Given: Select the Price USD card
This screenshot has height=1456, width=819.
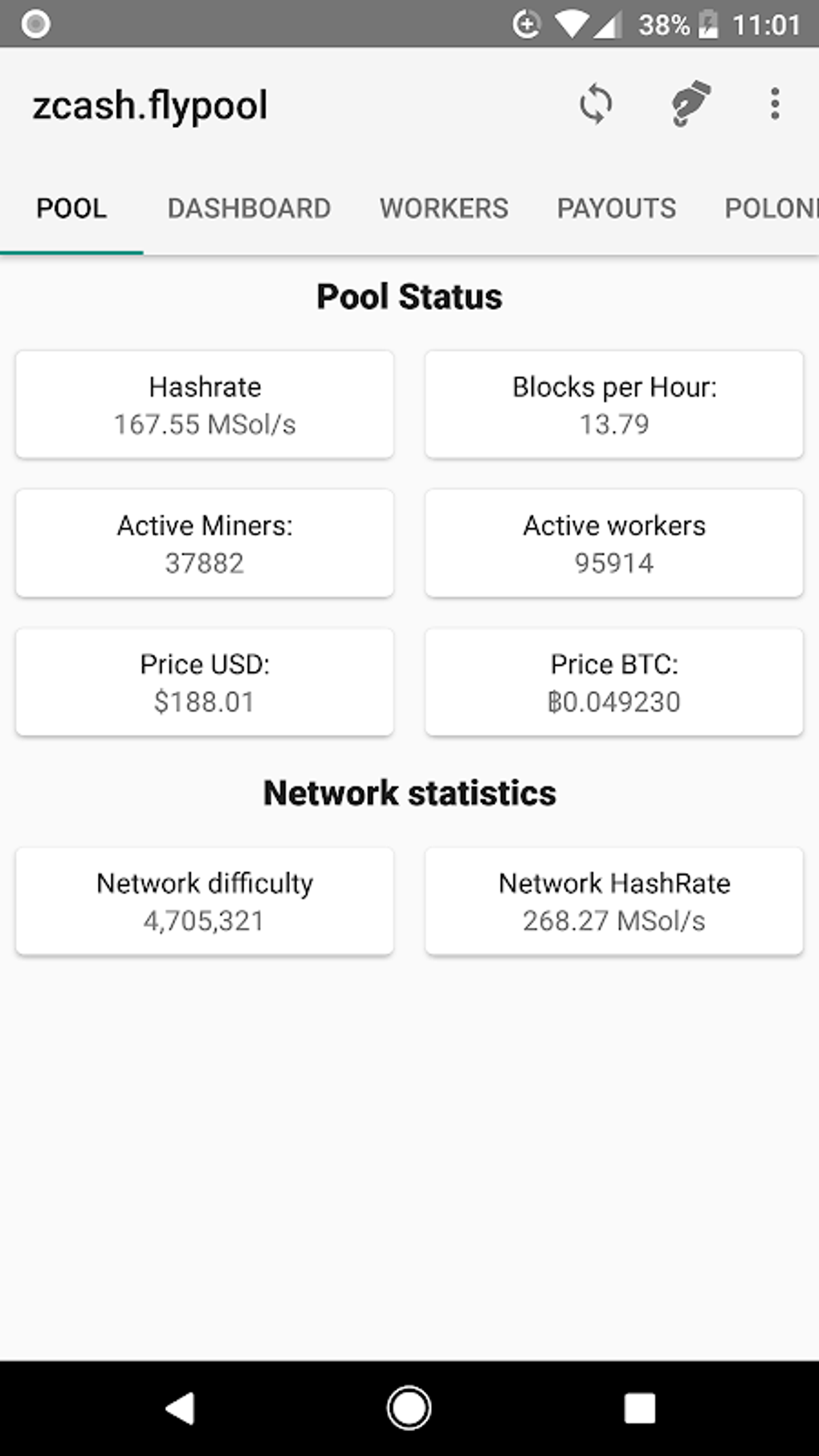Looking at the screenshot, I should point(204,681).
